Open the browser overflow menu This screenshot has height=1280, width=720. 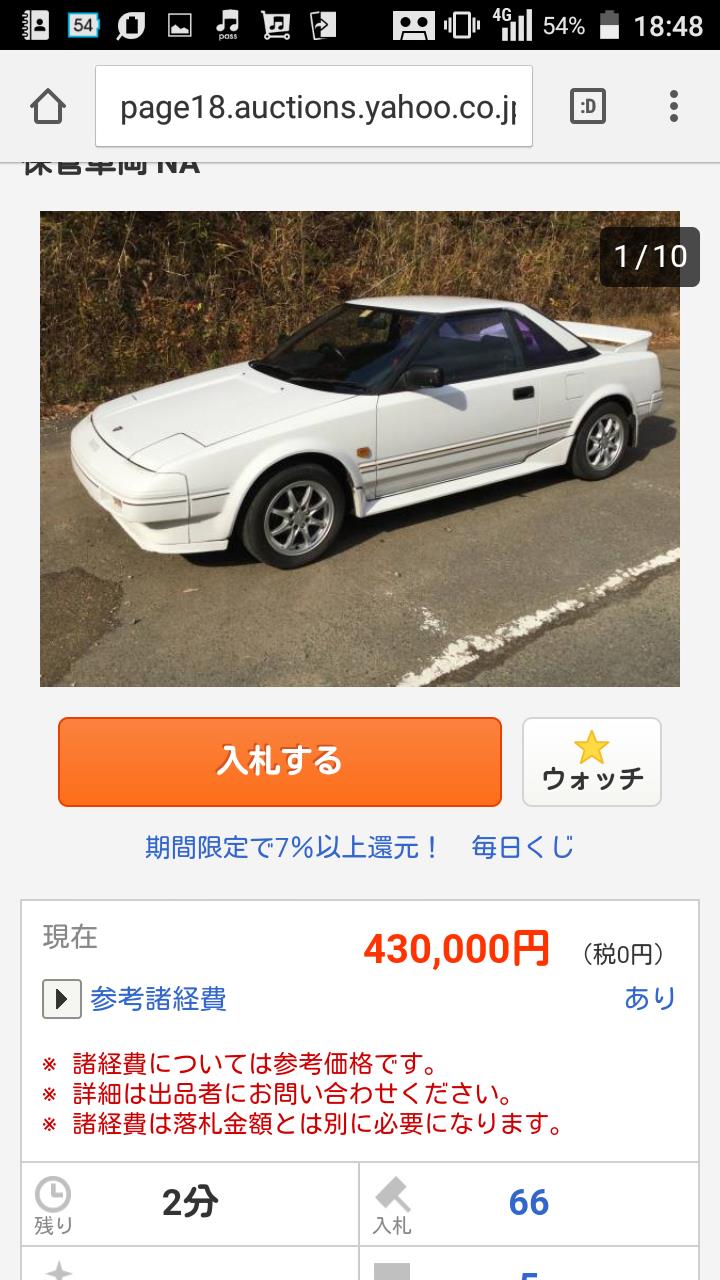coord(674,107)
